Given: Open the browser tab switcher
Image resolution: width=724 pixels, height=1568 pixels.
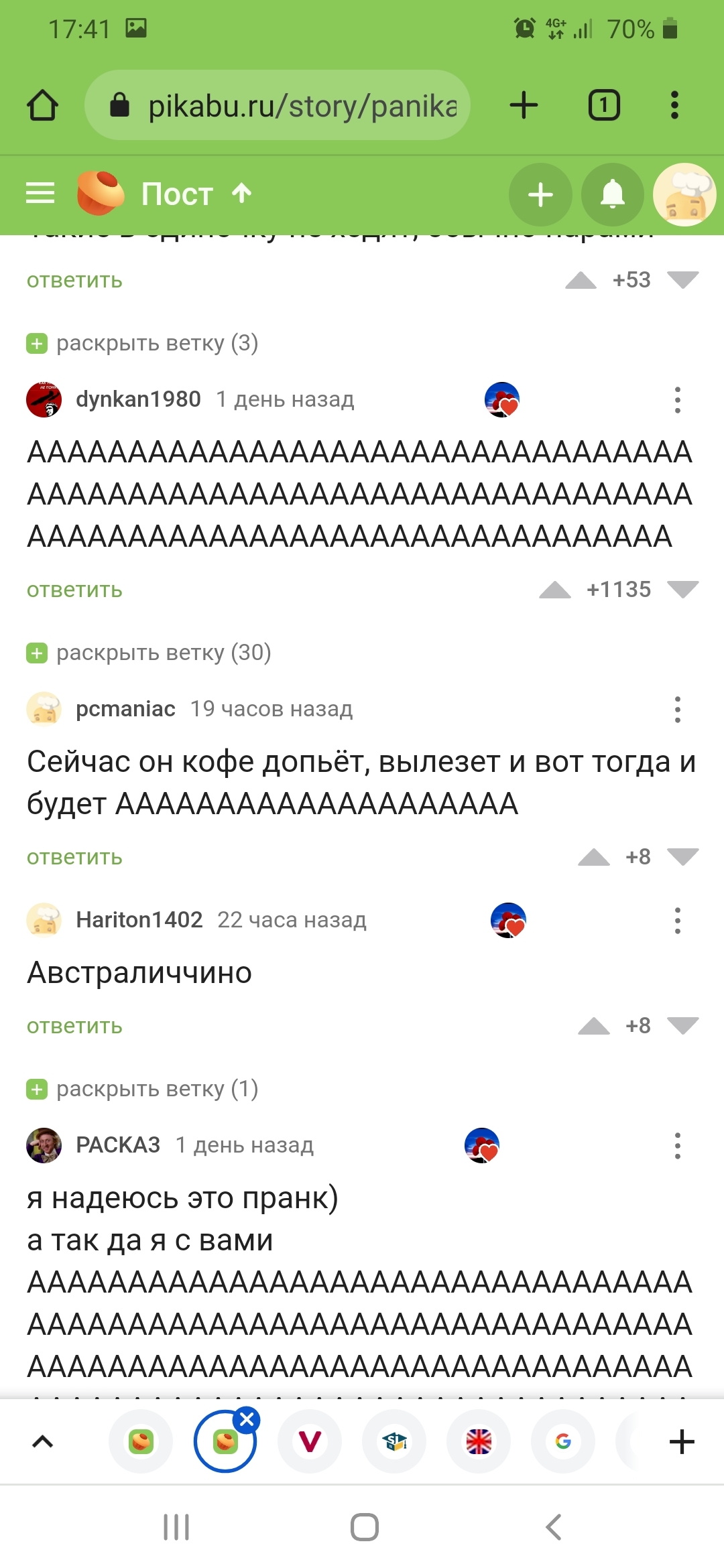Looking at the screenshot, I should tap(604, 106).
